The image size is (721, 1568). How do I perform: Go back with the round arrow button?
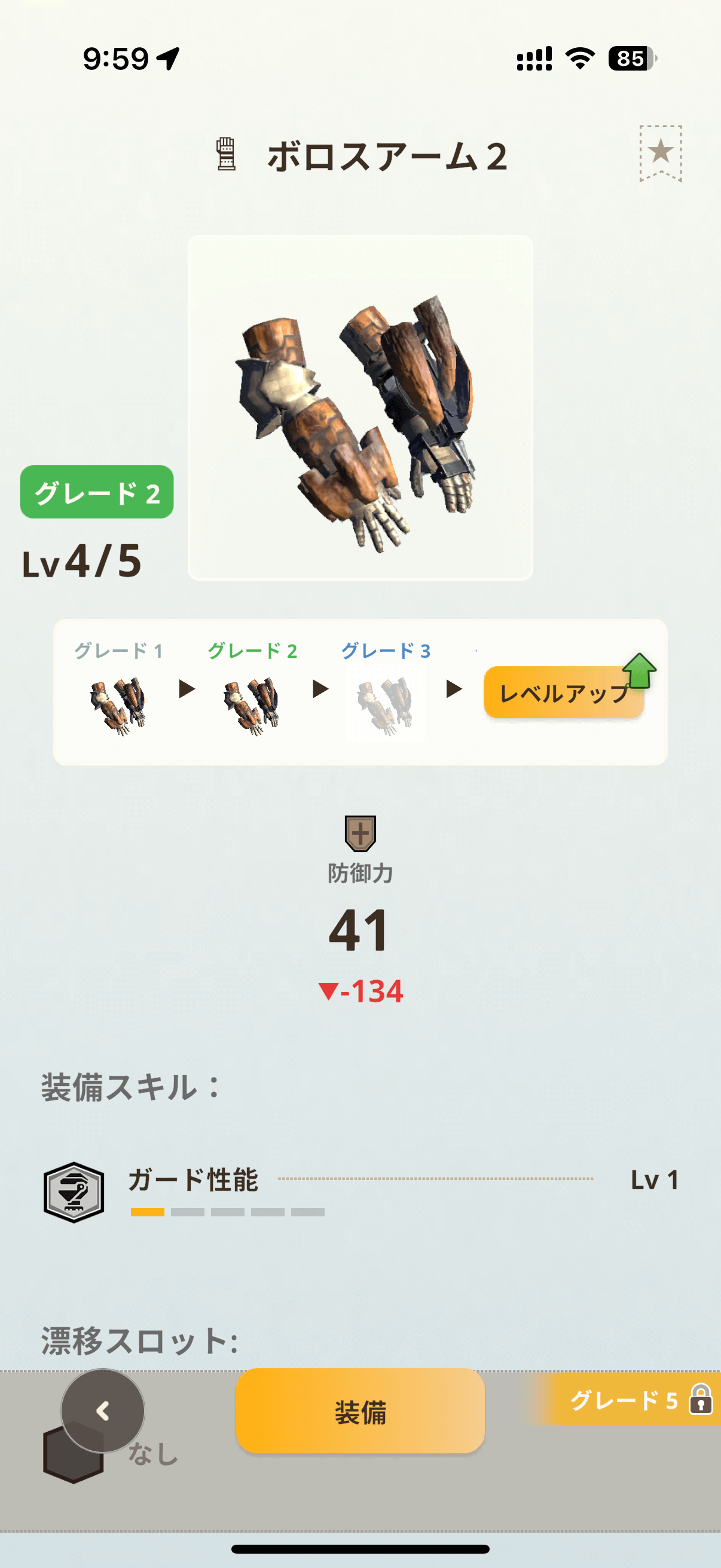pos(103,1411)
